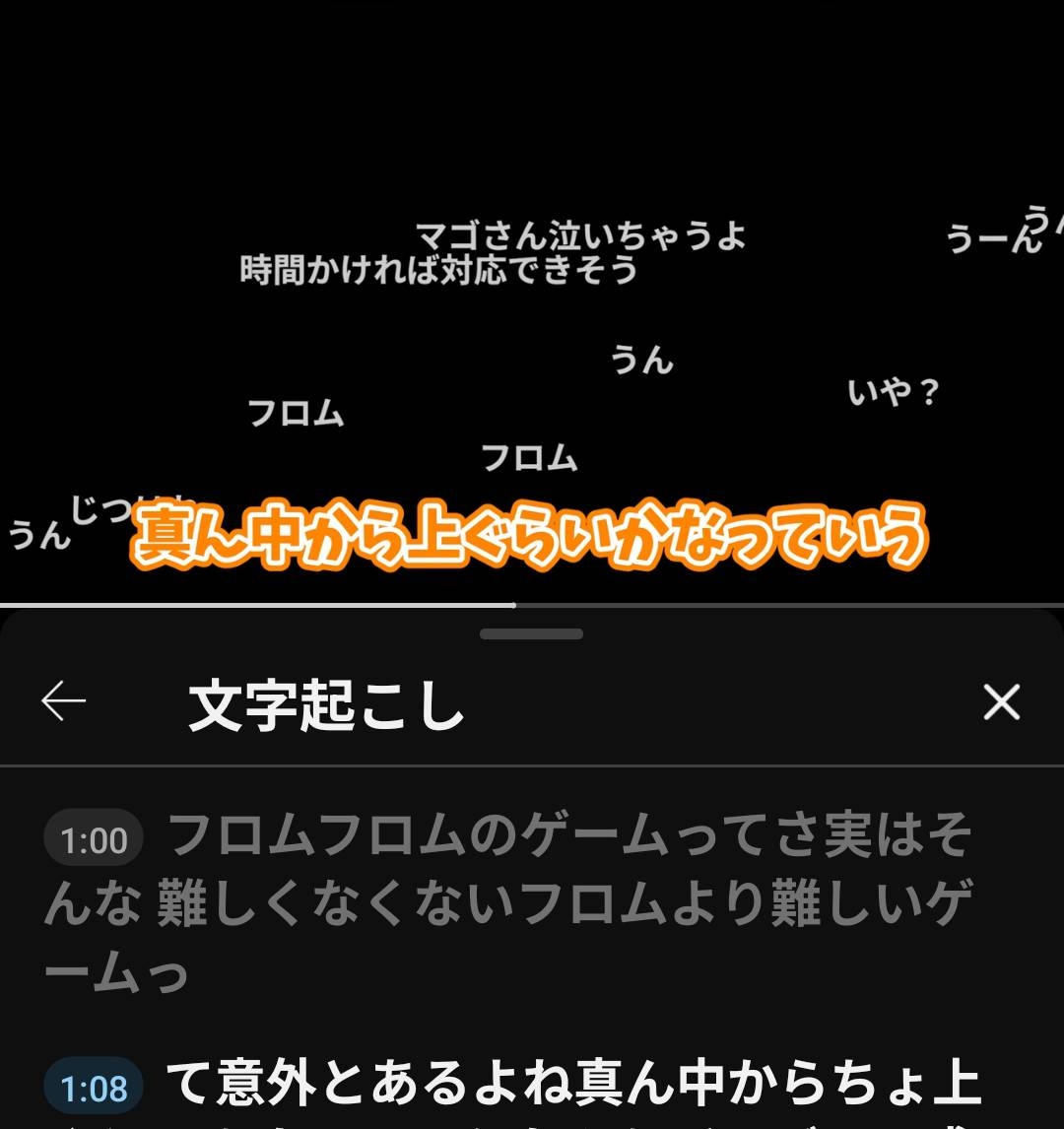
Task: Tap the comment 時間かければ対応できそう
Action: tap(437, 269)
